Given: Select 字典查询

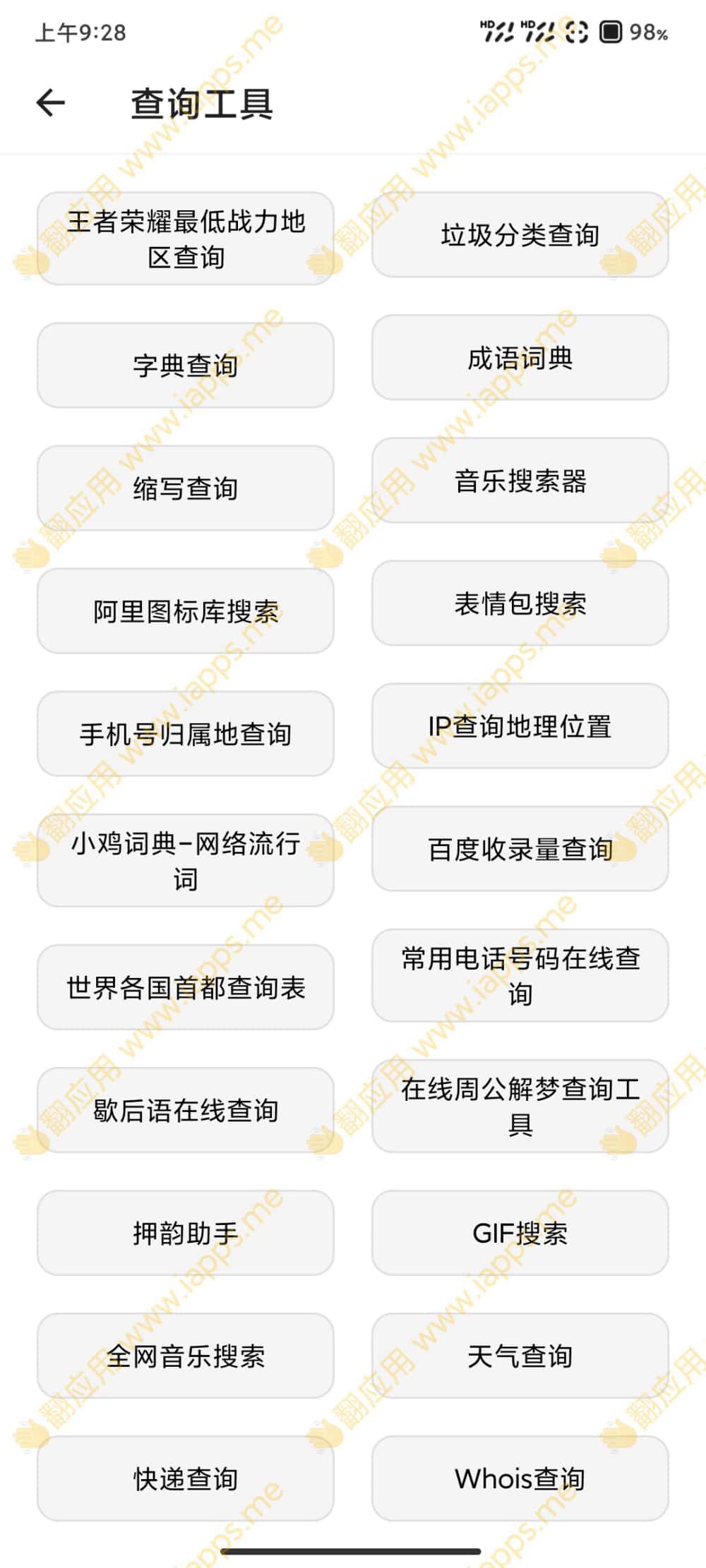Looking at the screenshot, I should [185, 365].
